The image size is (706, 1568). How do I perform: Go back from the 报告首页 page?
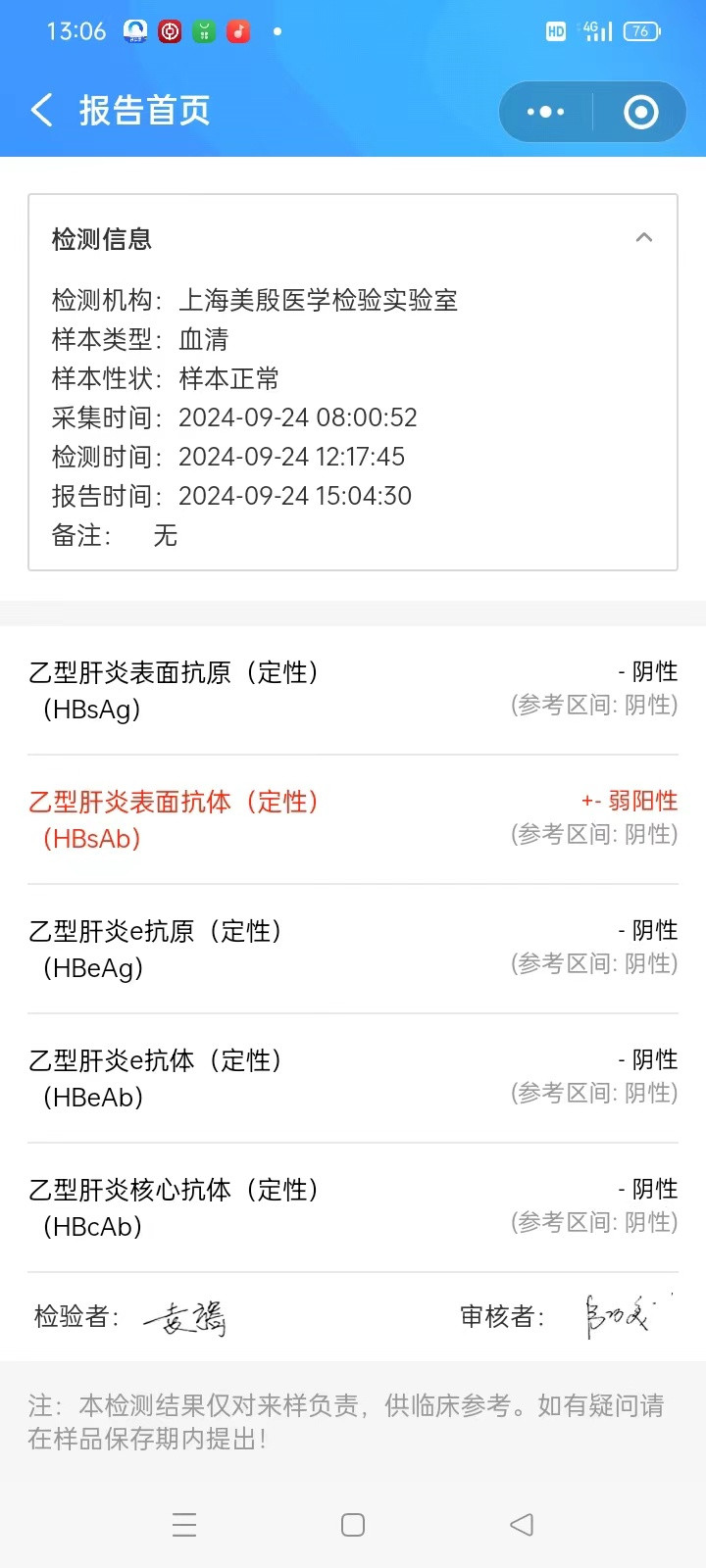click(x=42, y=111)
